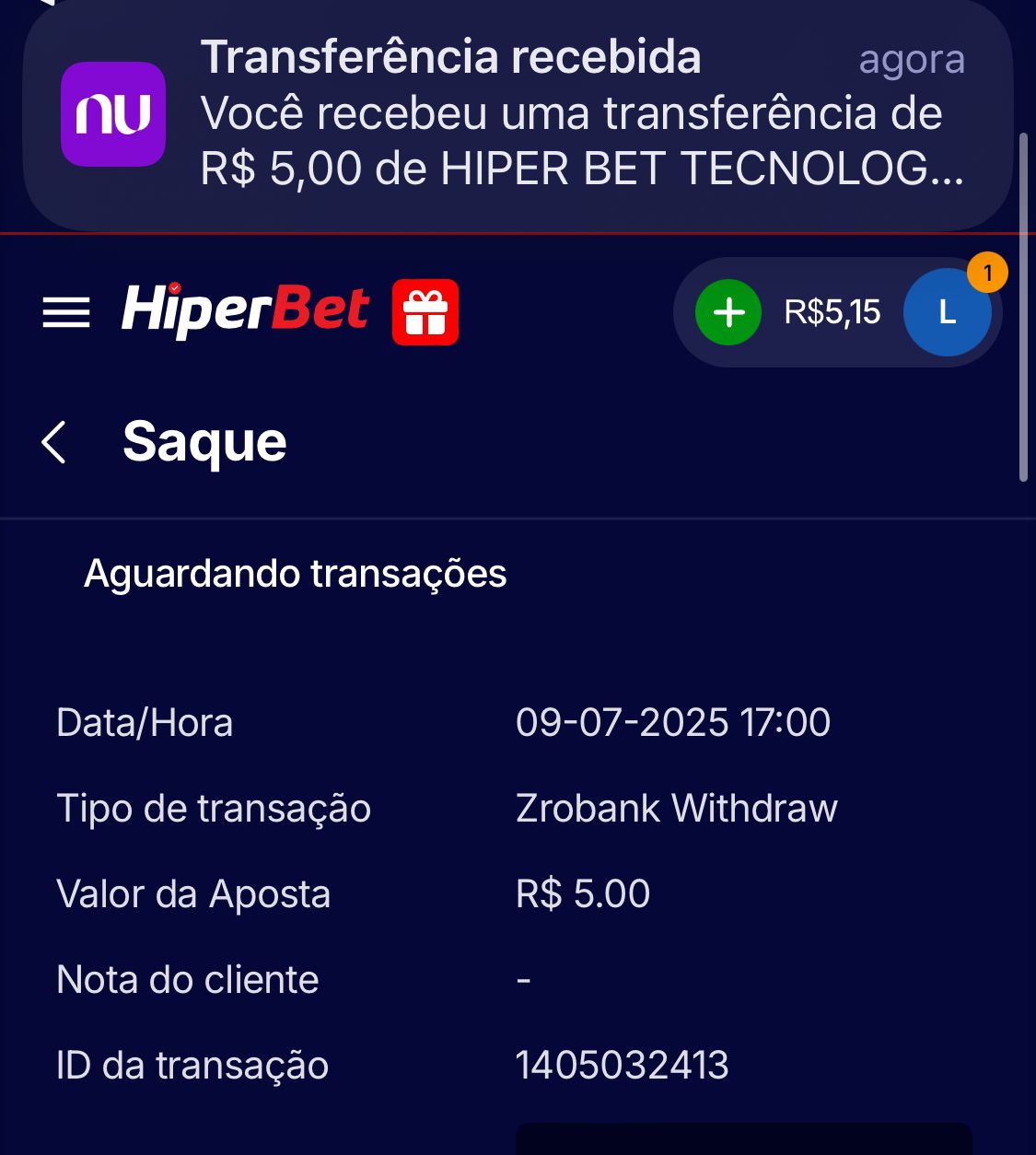Click the HiperBet gift box promotions icon
Viewport: 1036px width, 1155px height.
pos(424,312)
